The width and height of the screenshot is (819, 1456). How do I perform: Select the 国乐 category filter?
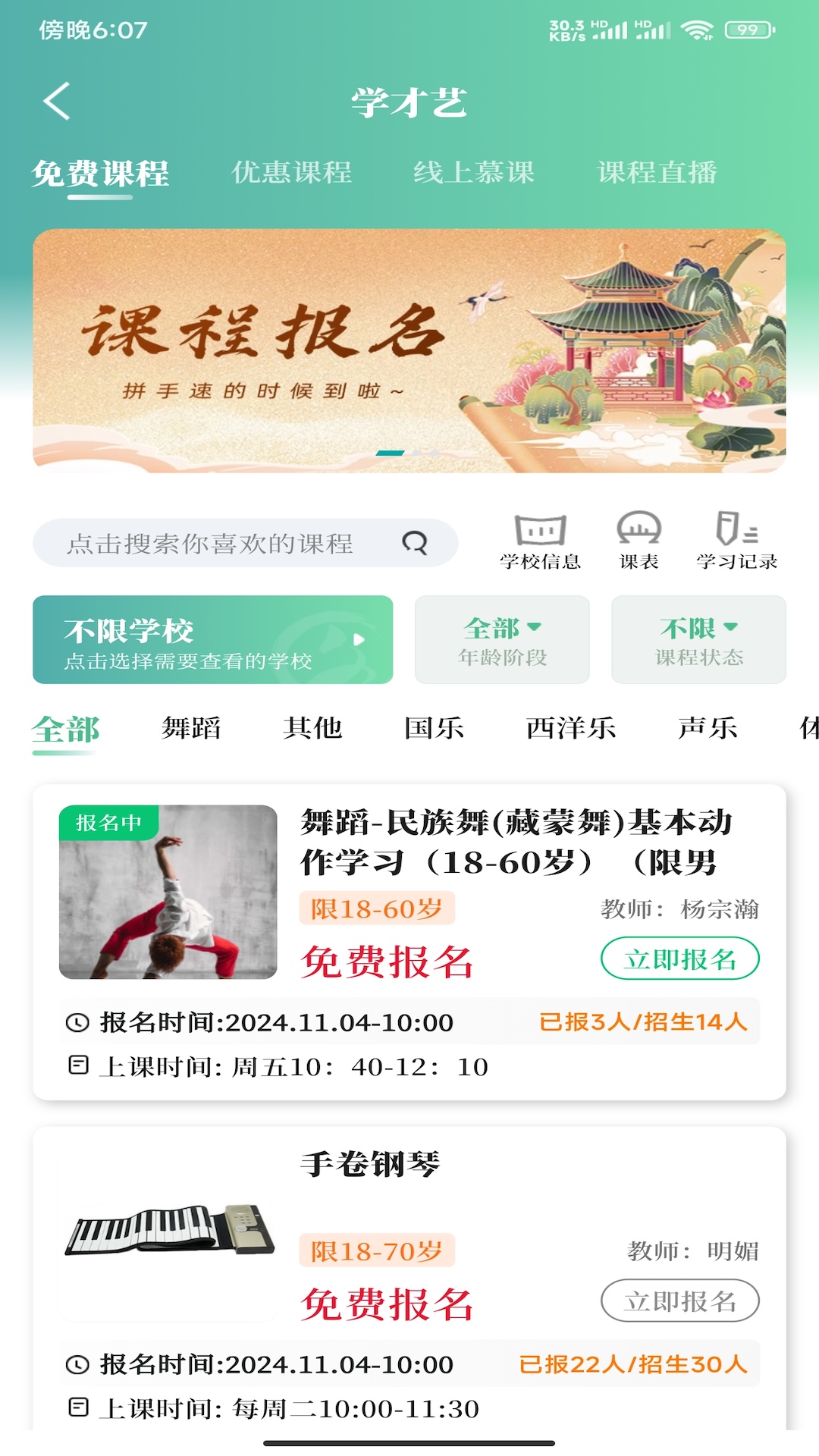(435, 728)
